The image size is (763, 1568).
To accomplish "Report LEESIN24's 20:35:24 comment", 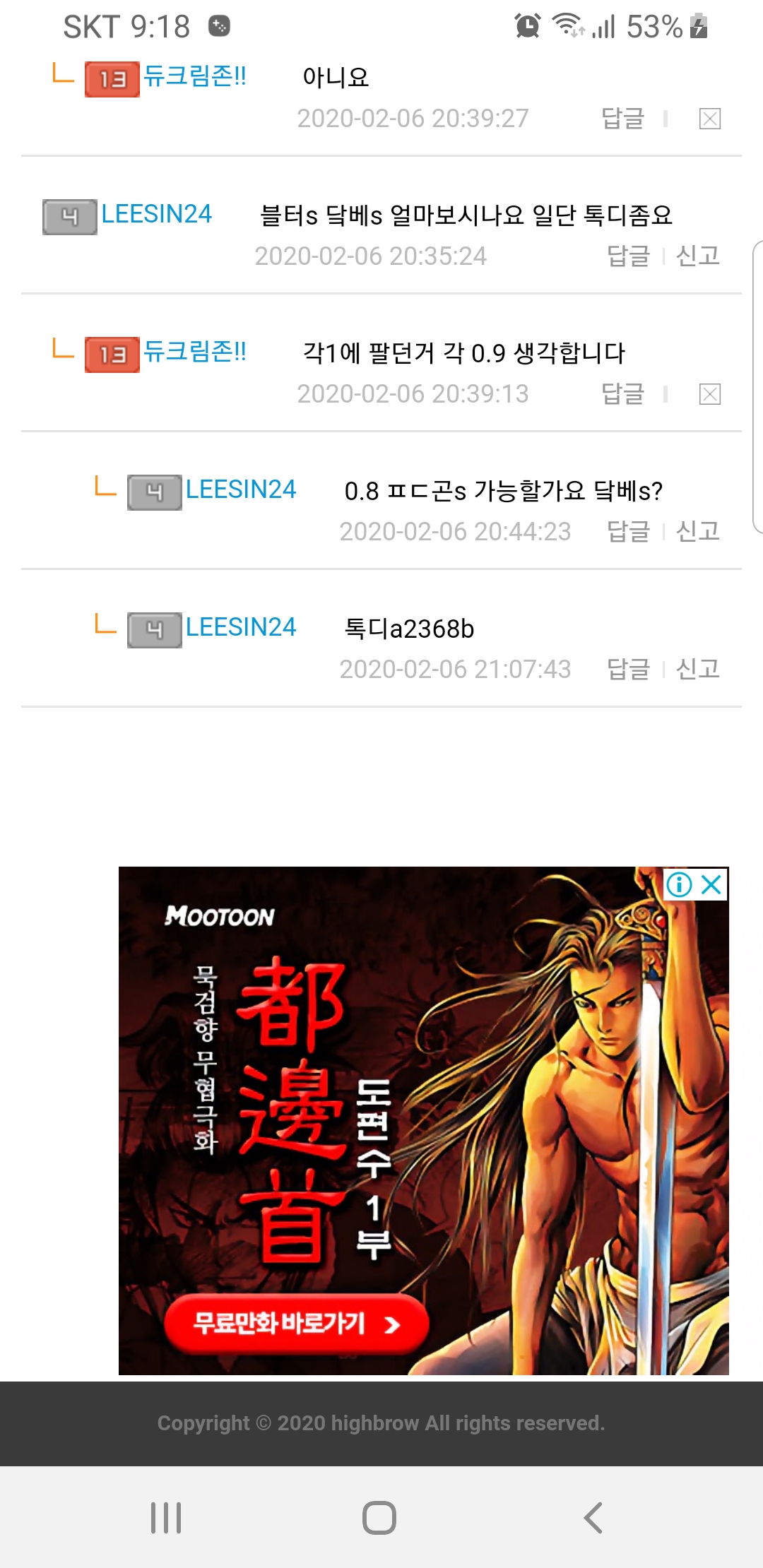I will pos(697,256).
